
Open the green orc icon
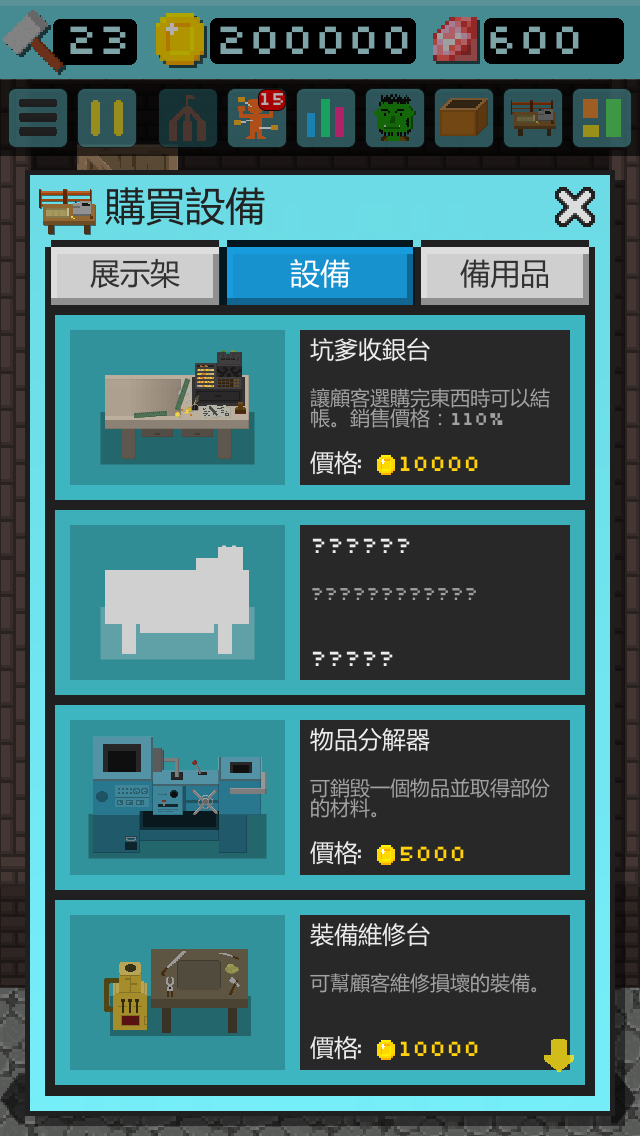coord(395,118)
